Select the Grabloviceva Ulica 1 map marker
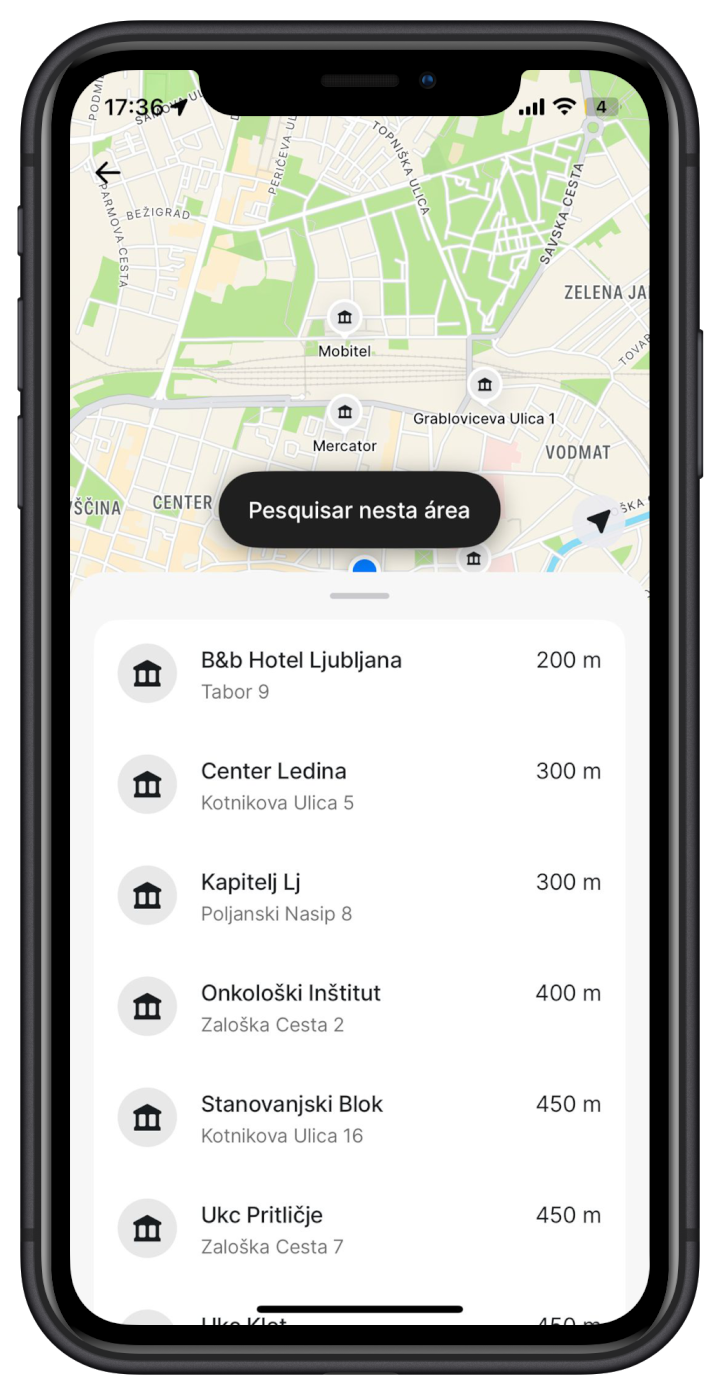Image resolution: width=720 pixels, height=1395 pixels. [484, 384]
